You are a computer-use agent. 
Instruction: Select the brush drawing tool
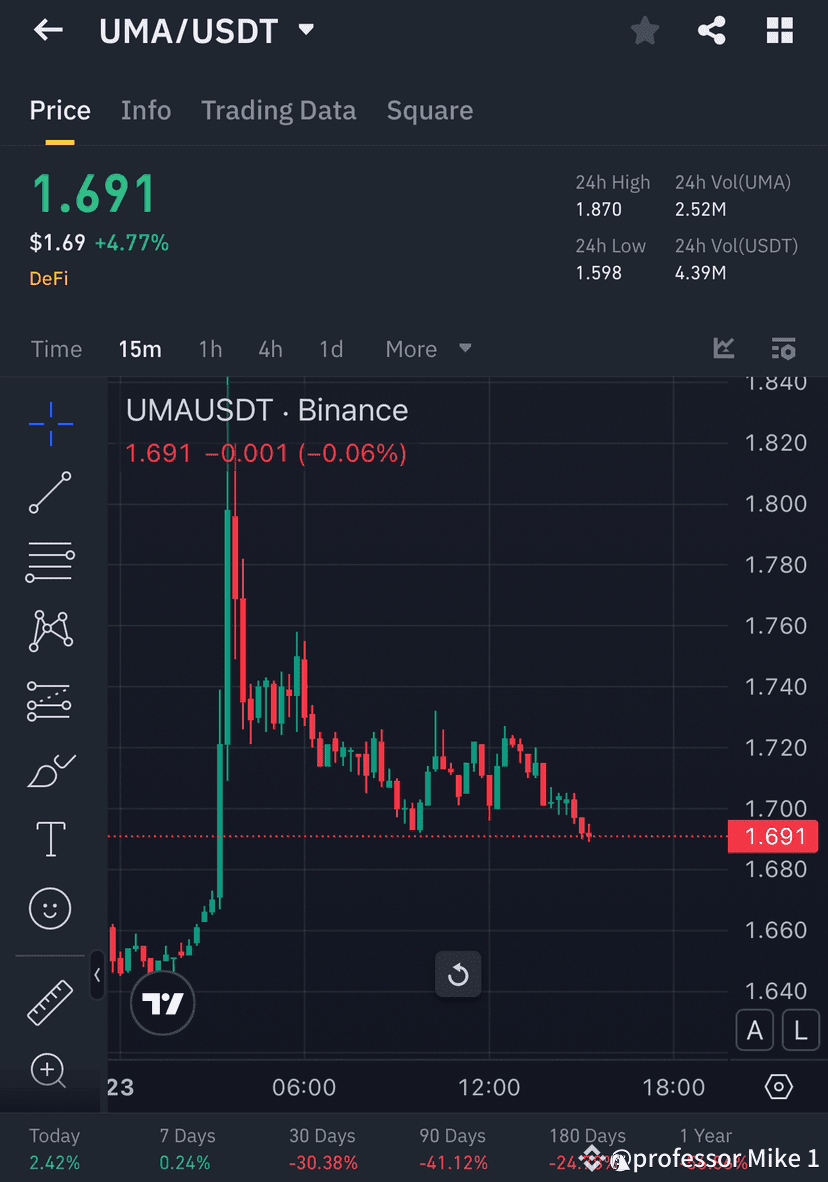click(50, 770)
